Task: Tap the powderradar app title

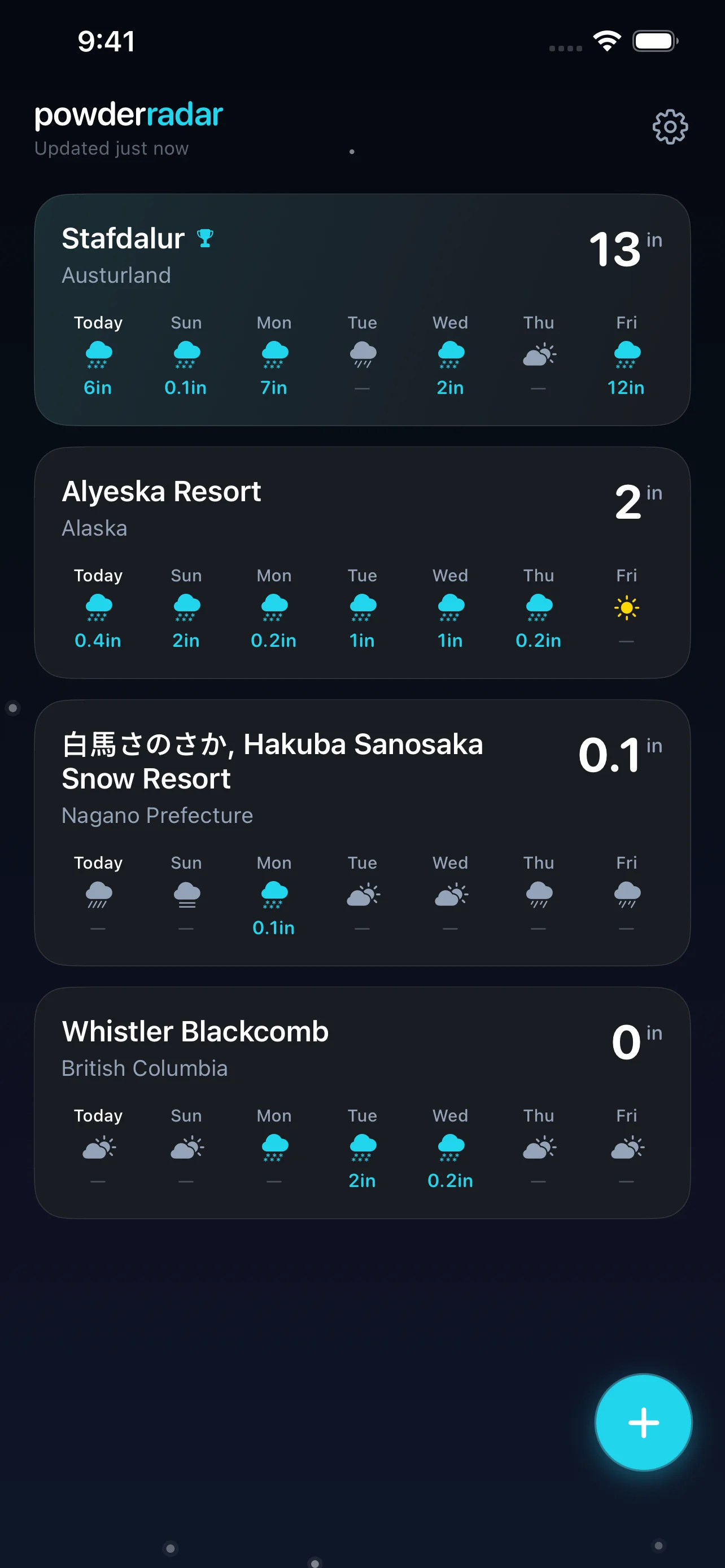Action: (128, 115)
